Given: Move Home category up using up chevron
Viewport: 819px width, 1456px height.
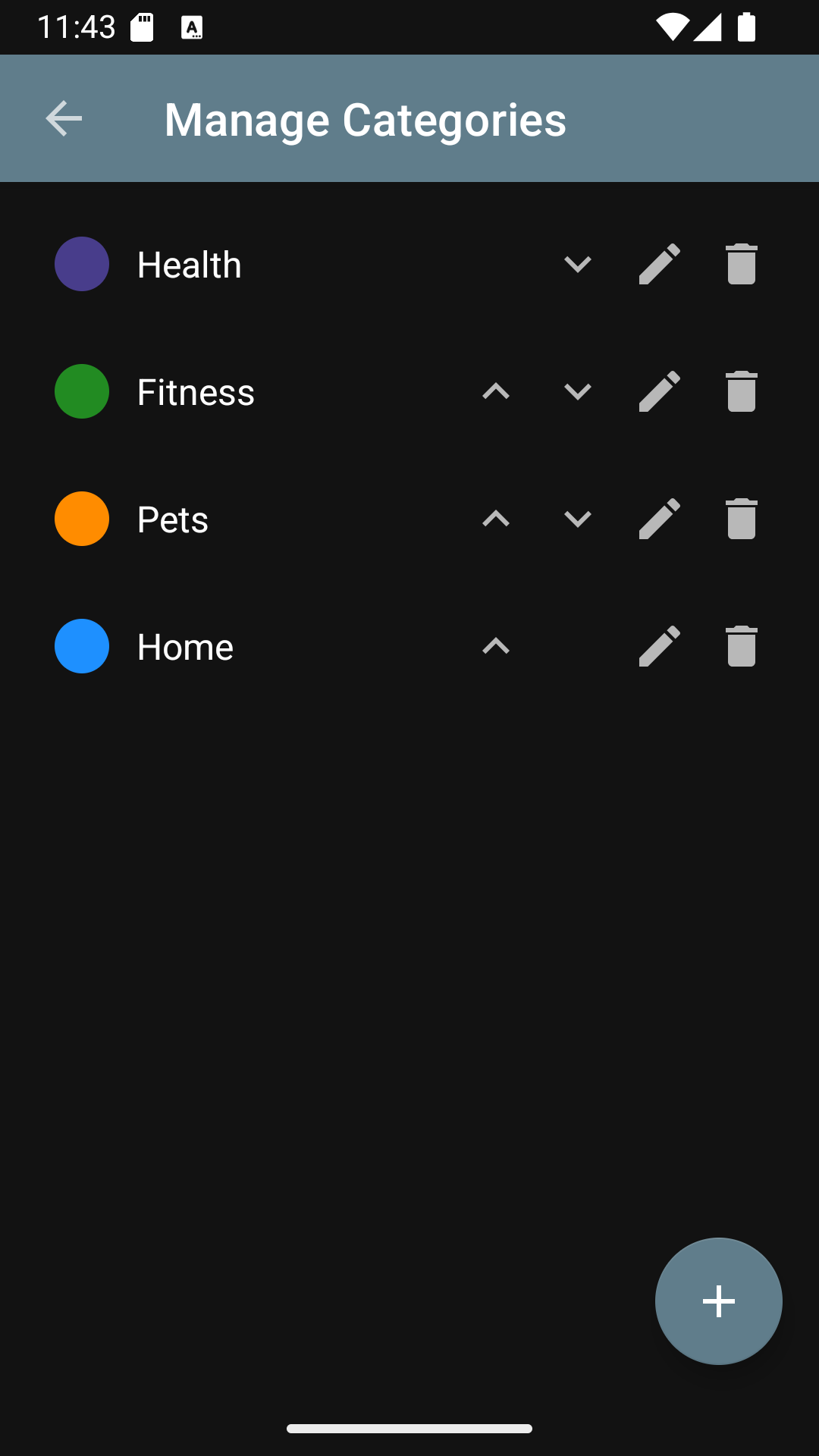Looking at the screenshot, I should [x=496, y=646].
